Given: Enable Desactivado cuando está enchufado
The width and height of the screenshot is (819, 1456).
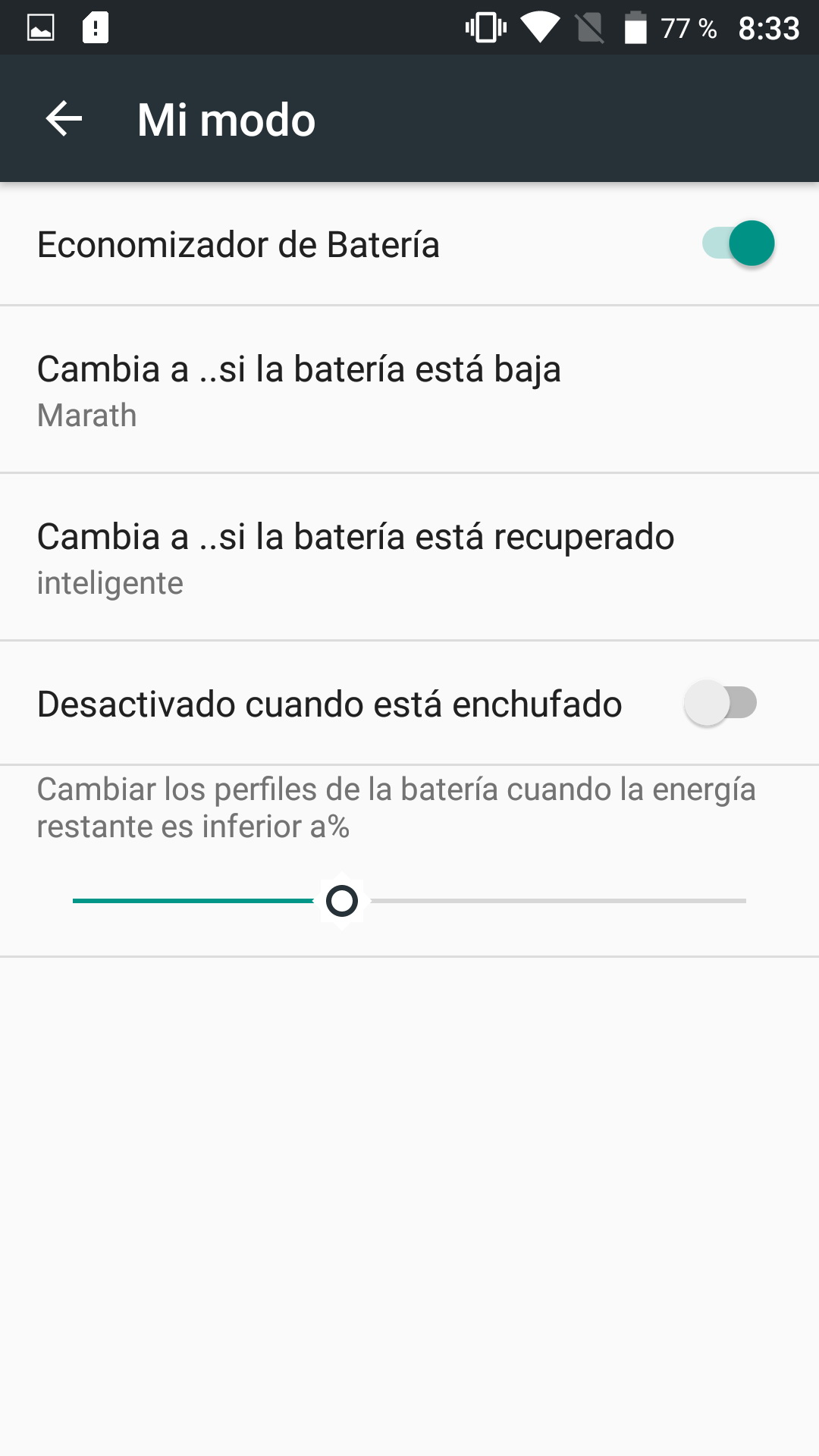Looking at the screenshot, I should point(720,703).
